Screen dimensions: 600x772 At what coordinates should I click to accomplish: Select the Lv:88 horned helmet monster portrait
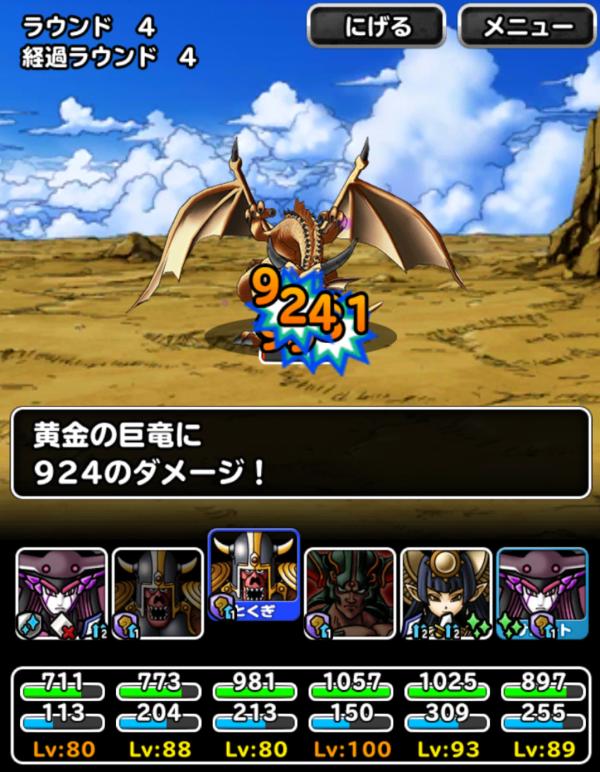156,593
